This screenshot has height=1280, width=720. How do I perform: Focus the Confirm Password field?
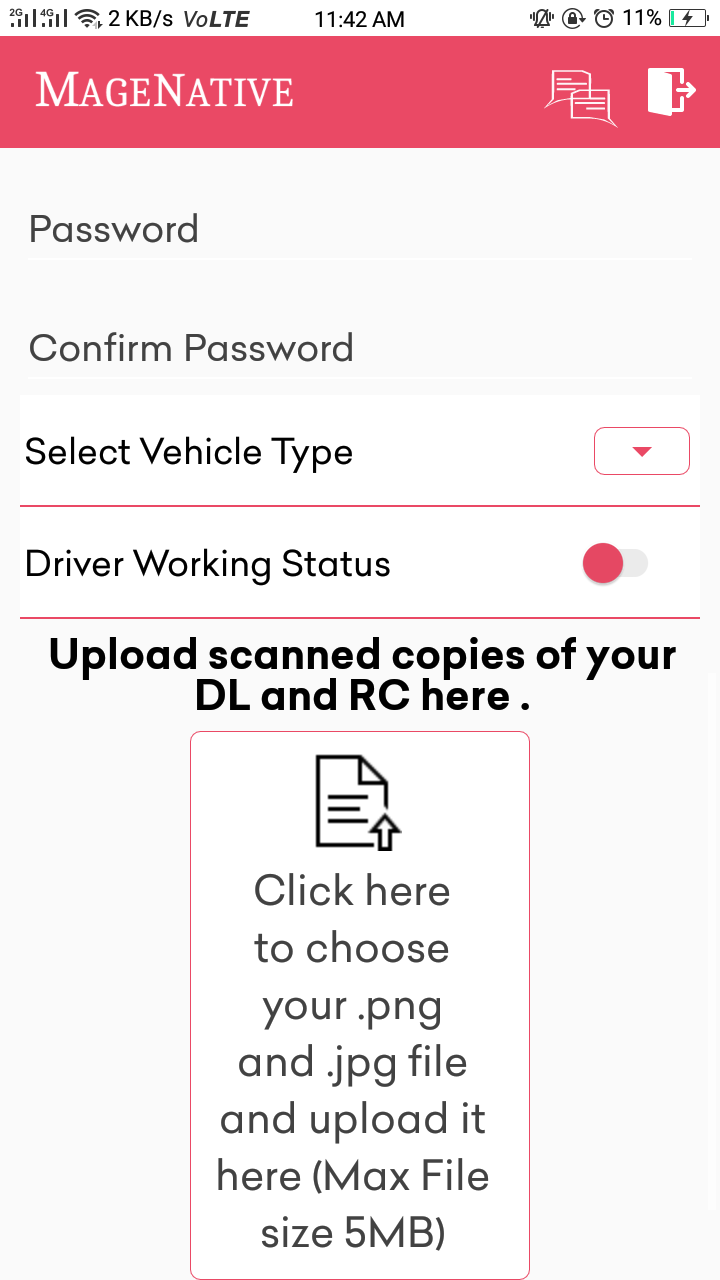(360, 349)
